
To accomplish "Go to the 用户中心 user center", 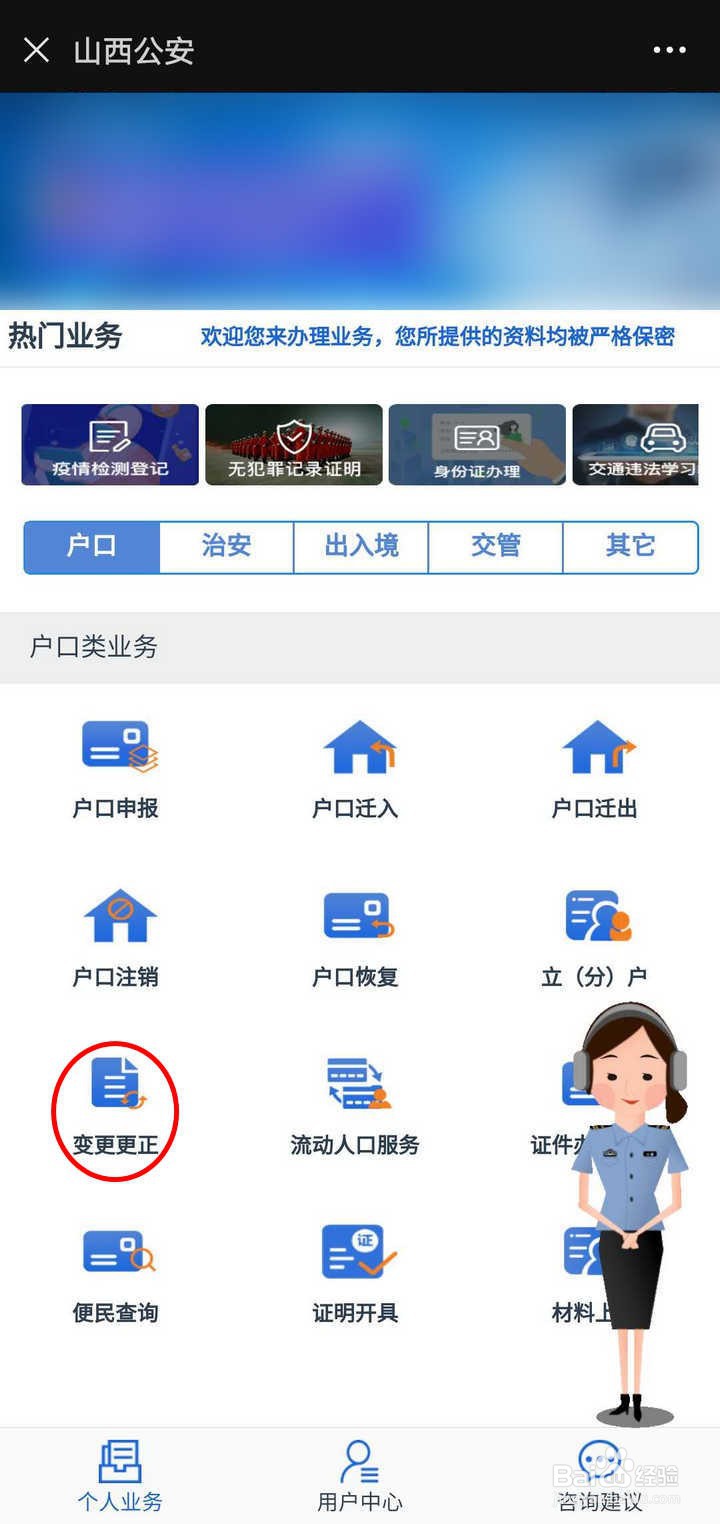I will click(x=360, y=1478).
